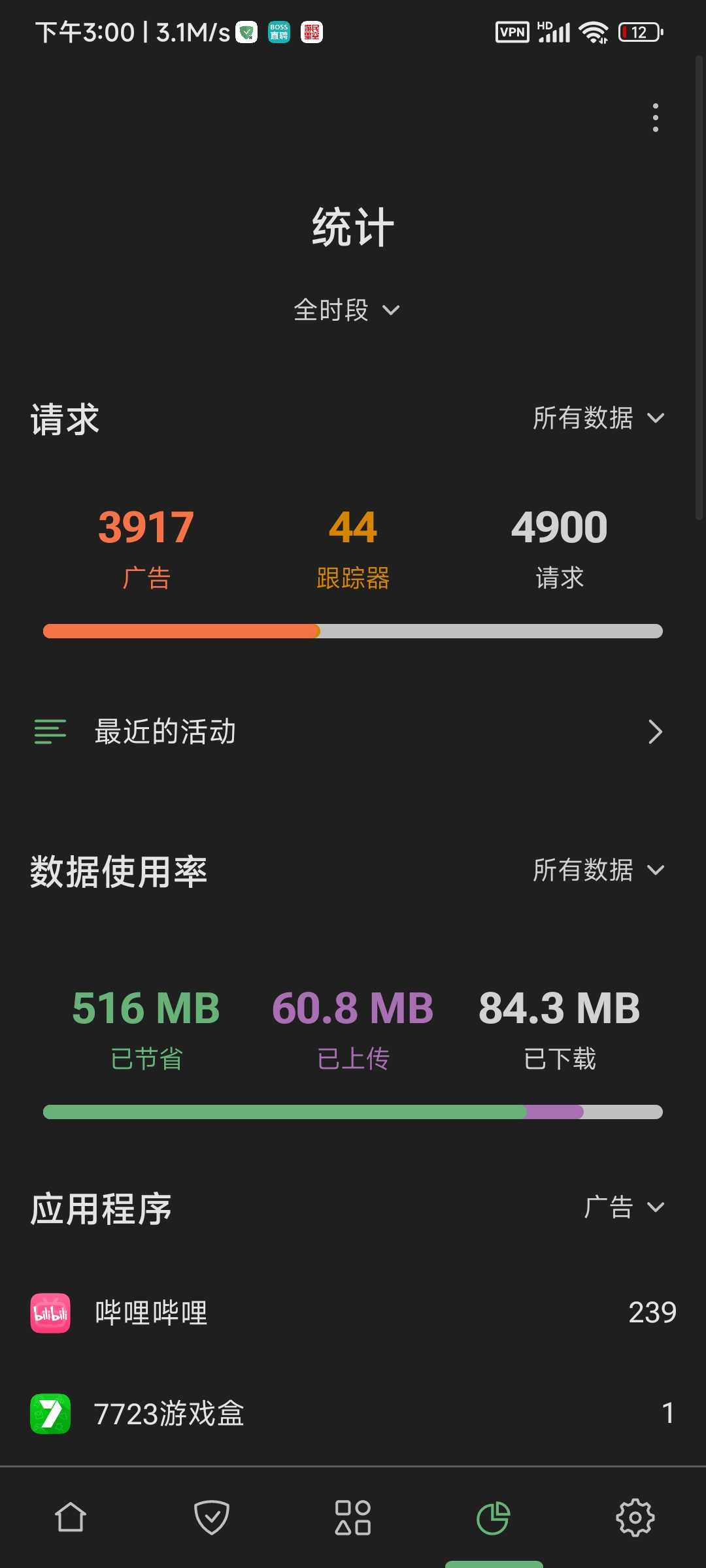Switch to the shield protection tab
This screenshot has height=1568, width=706.
tap(212, 1517)
